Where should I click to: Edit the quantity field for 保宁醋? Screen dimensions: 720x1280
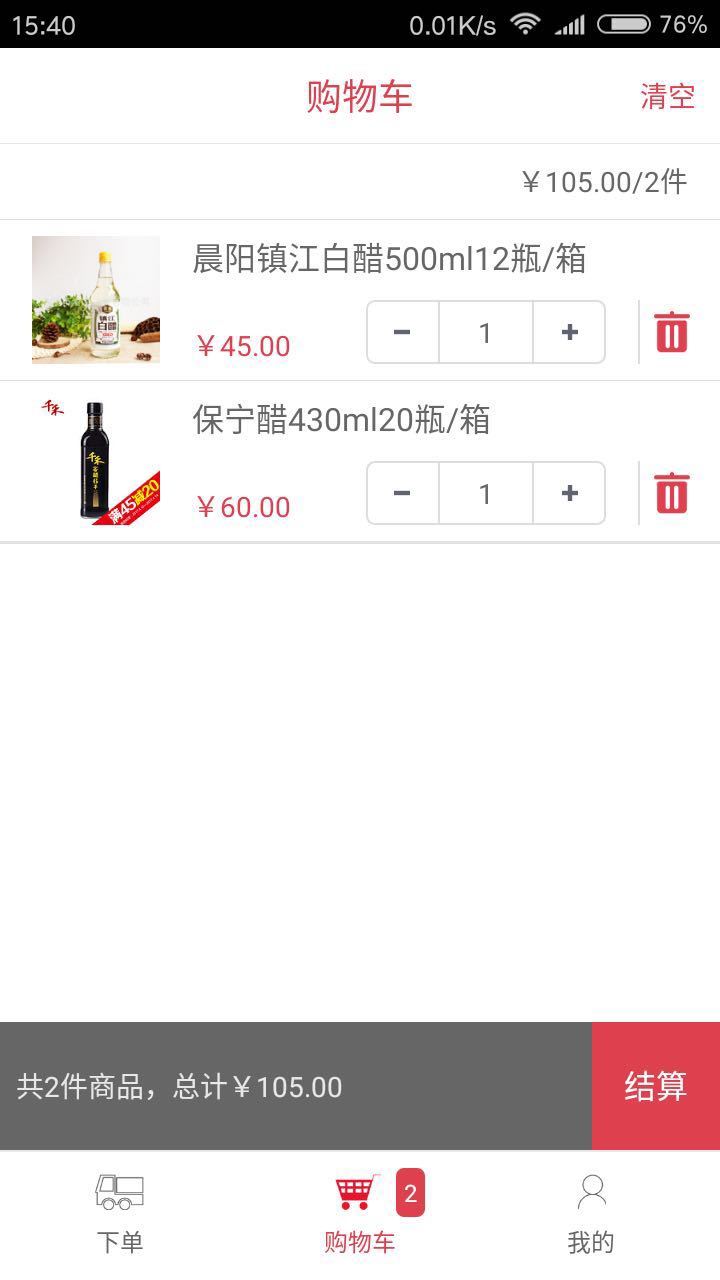[486, 493]
